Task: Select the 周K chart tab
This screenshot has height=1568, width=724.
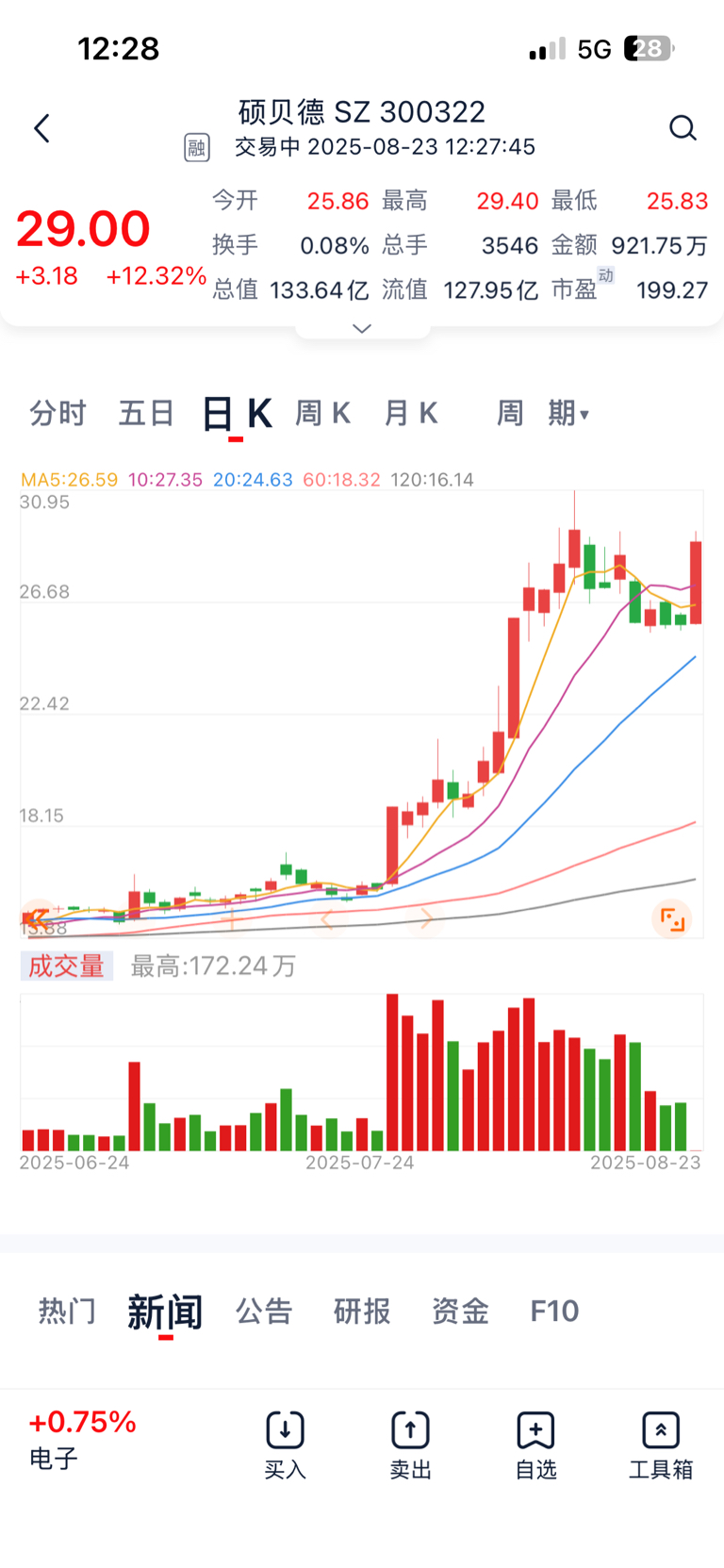Action: tap(323, 413)
